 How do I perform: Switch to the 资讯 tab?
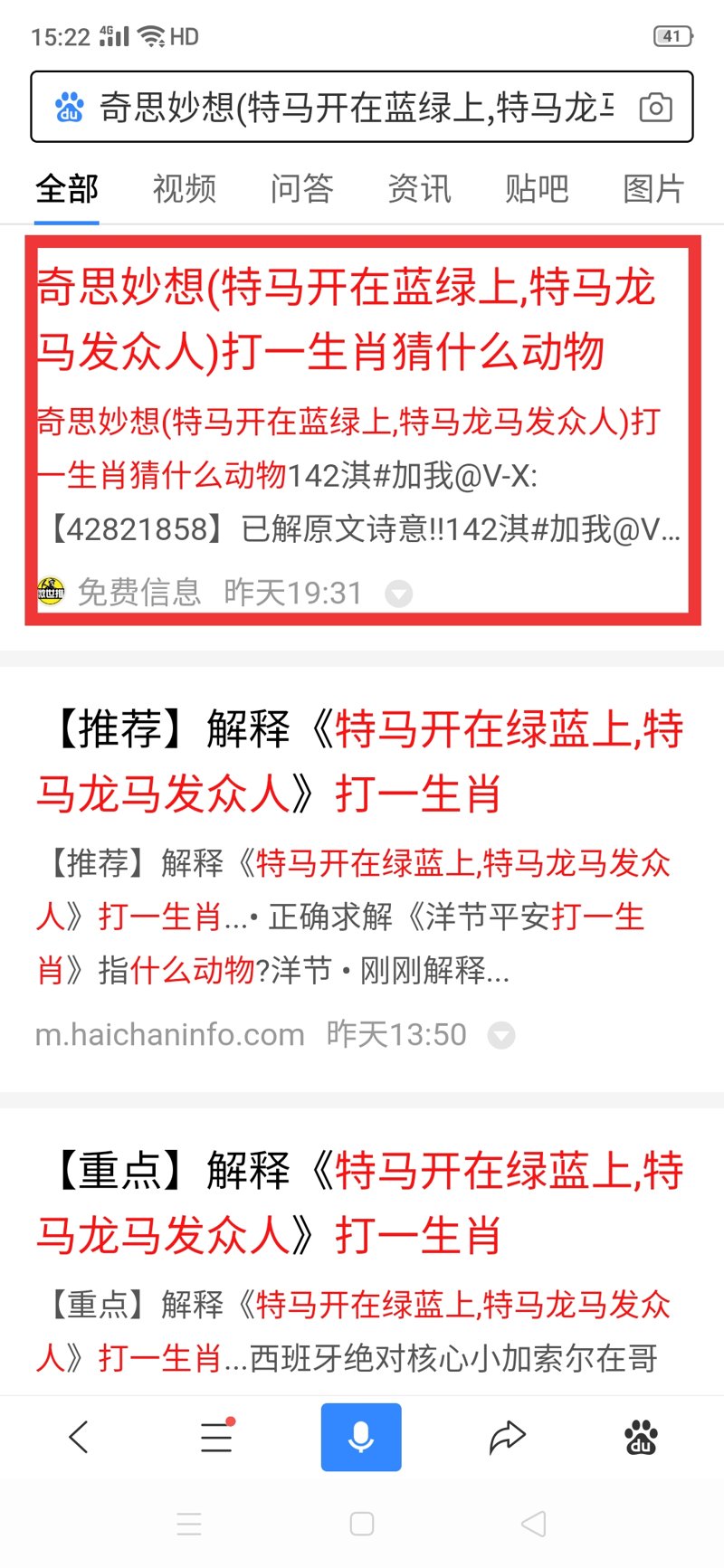(x=419, y=189)
